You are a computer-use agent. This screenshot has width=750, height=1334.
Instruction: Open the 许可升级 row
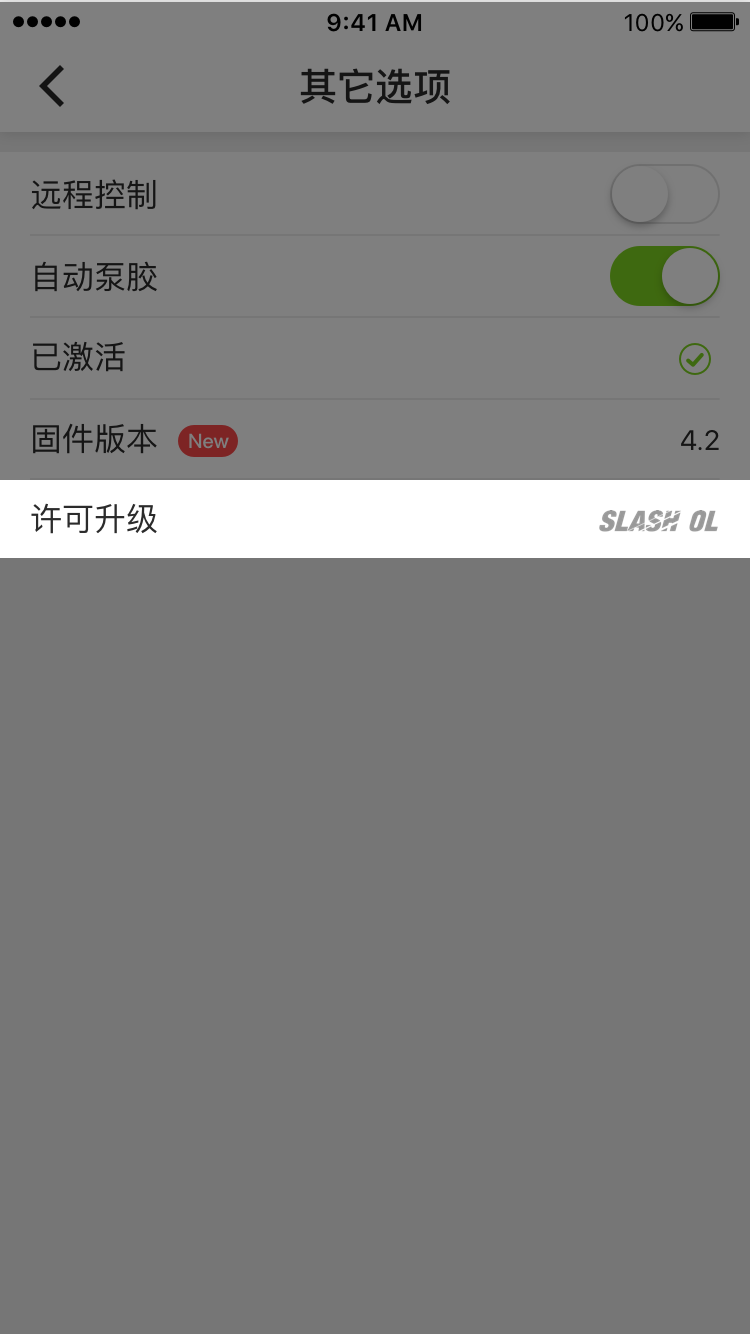375,520
